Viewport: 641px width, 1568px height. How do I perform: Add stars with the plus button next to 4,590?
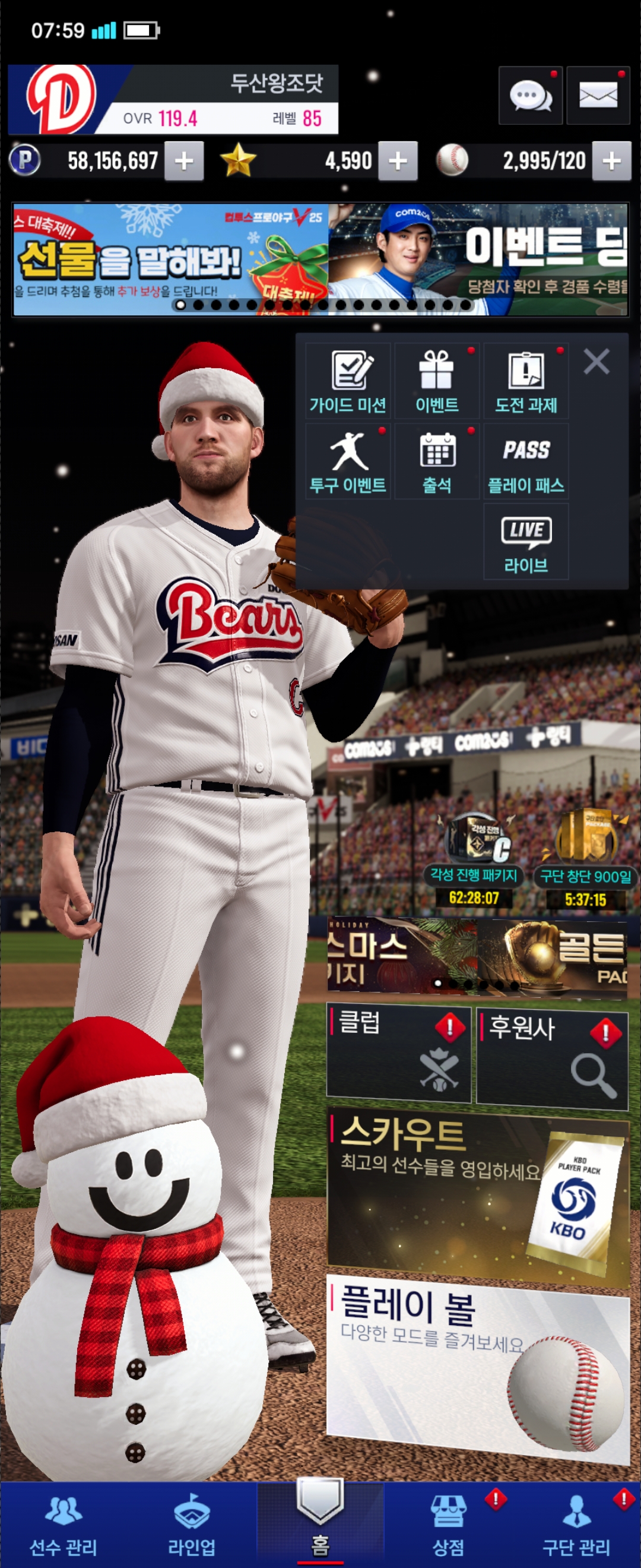tap(398, 162)
